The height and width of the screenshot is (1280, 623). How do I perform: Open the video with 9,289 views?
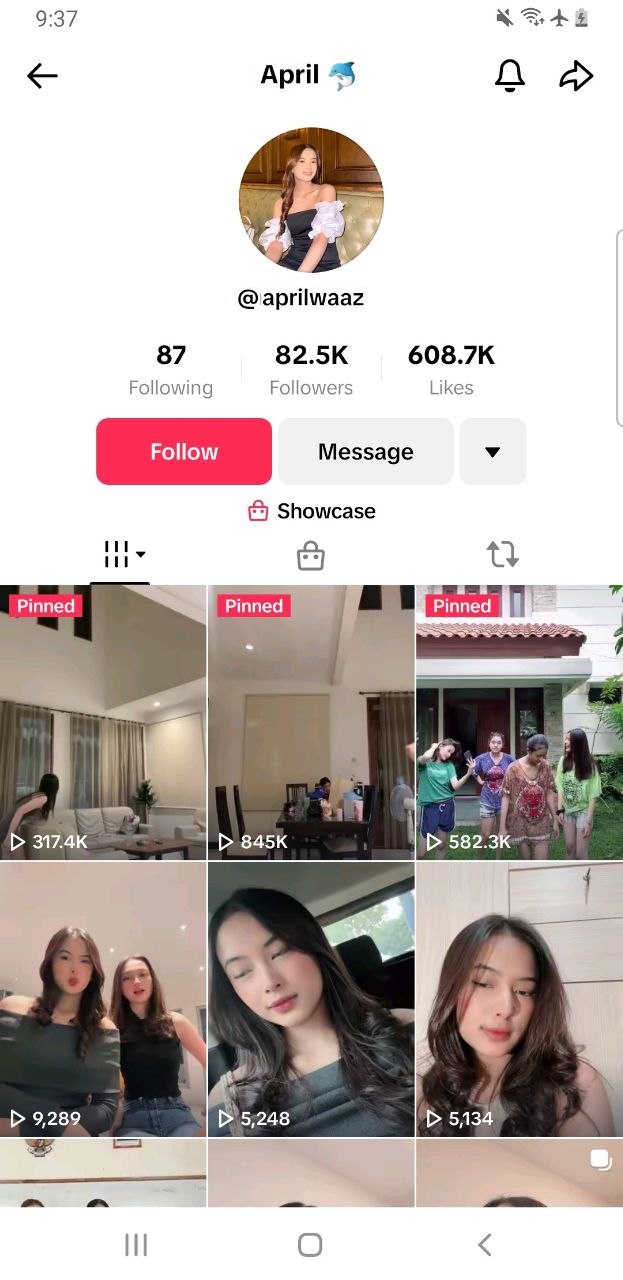tap(103, 1000)
